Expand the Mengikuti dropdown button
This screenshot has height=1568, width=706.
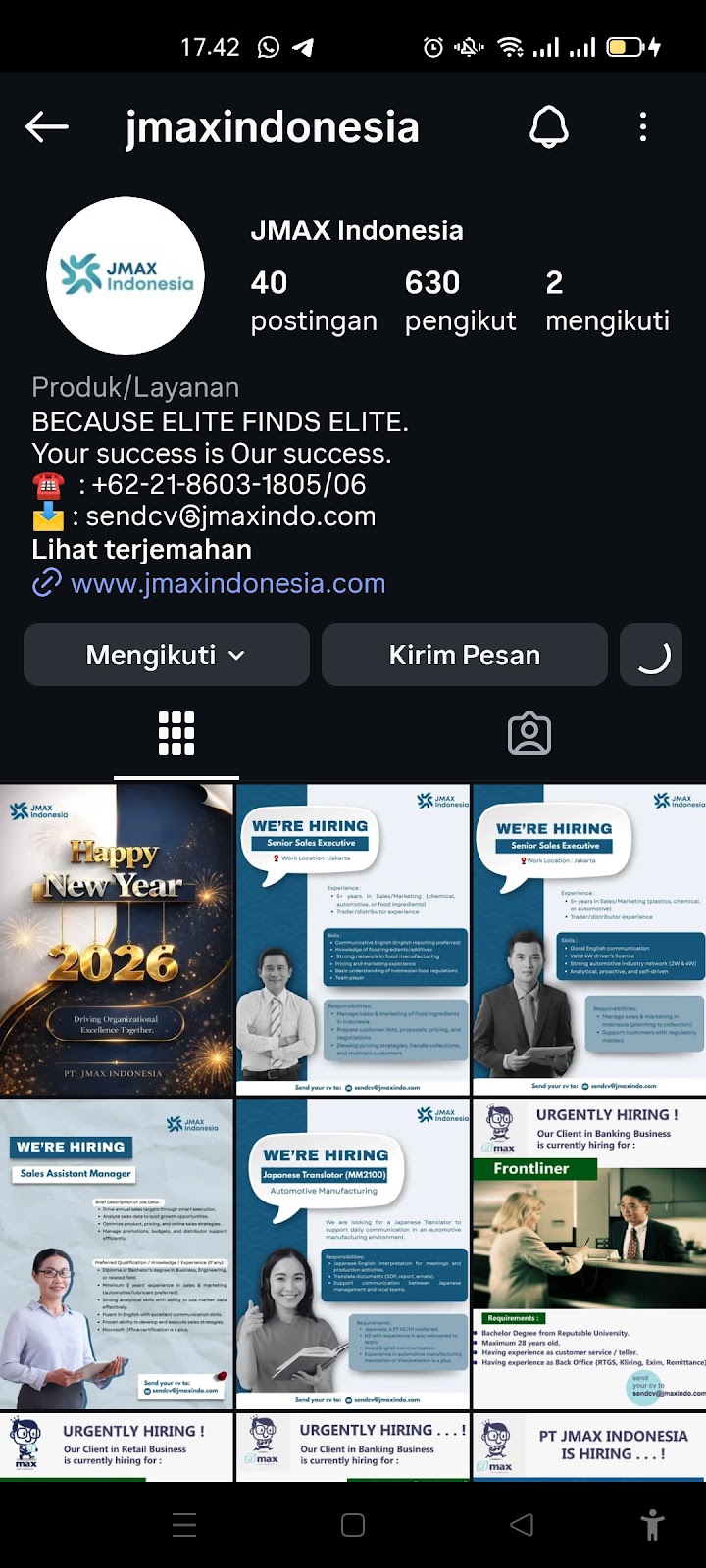167,655
